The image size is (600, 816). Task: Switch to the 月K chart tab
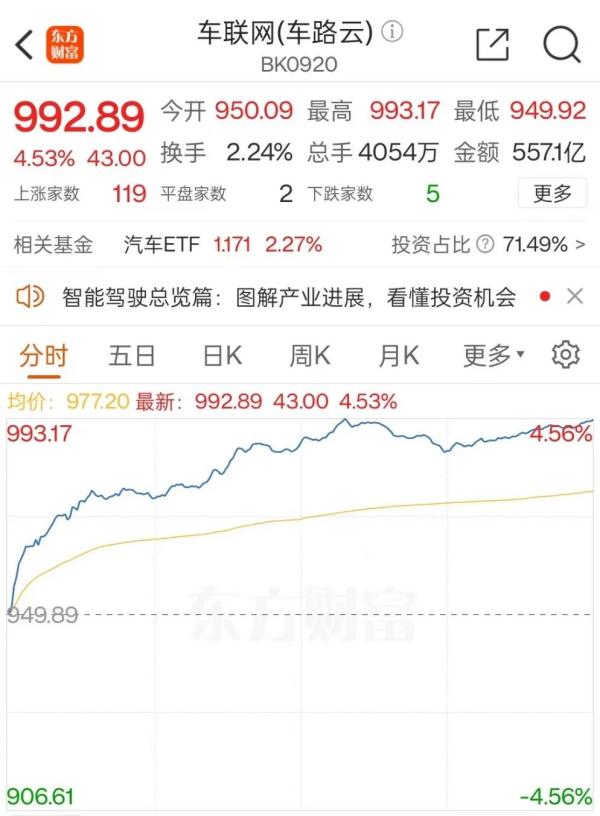tap(398, 355)
